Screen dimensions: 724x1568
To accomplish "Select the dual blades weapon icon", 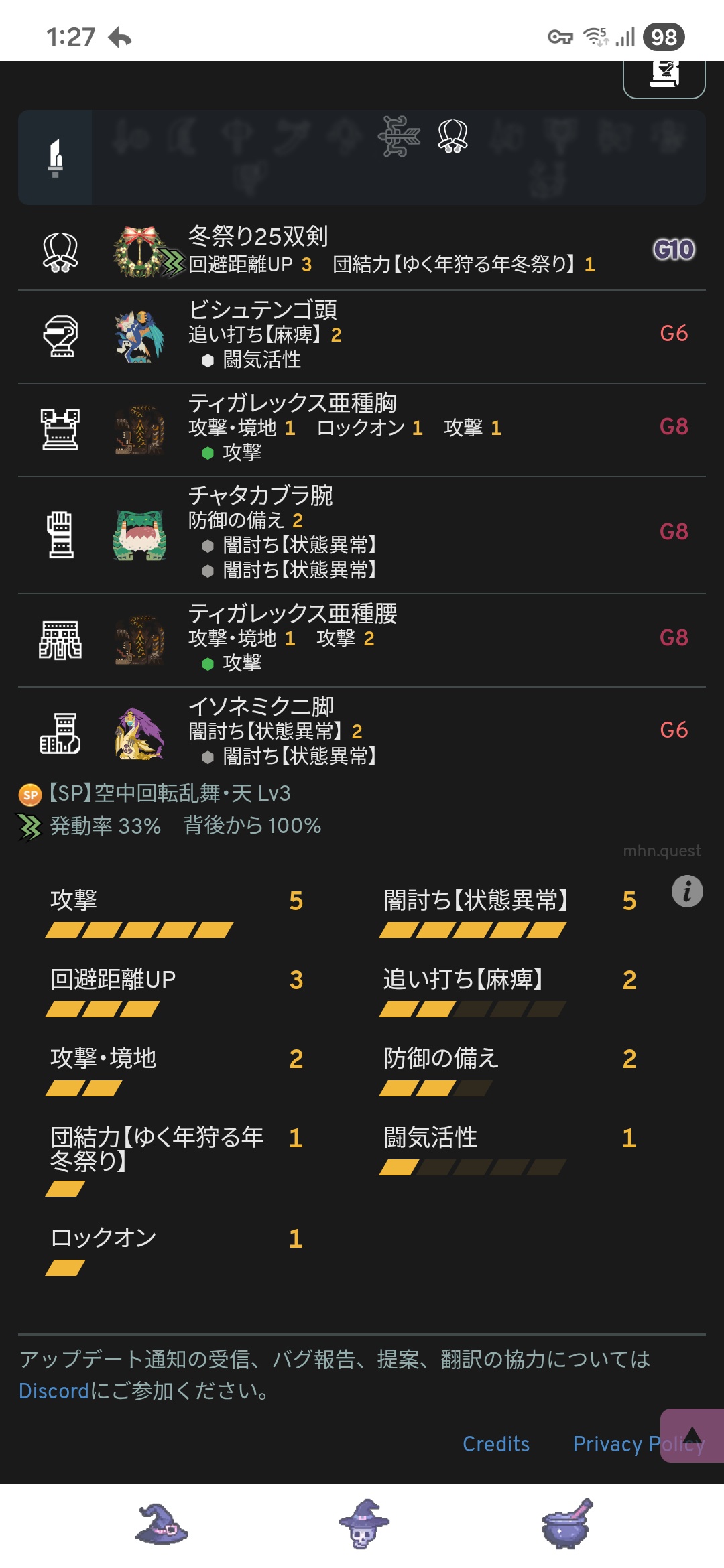I will coord(452,137).
